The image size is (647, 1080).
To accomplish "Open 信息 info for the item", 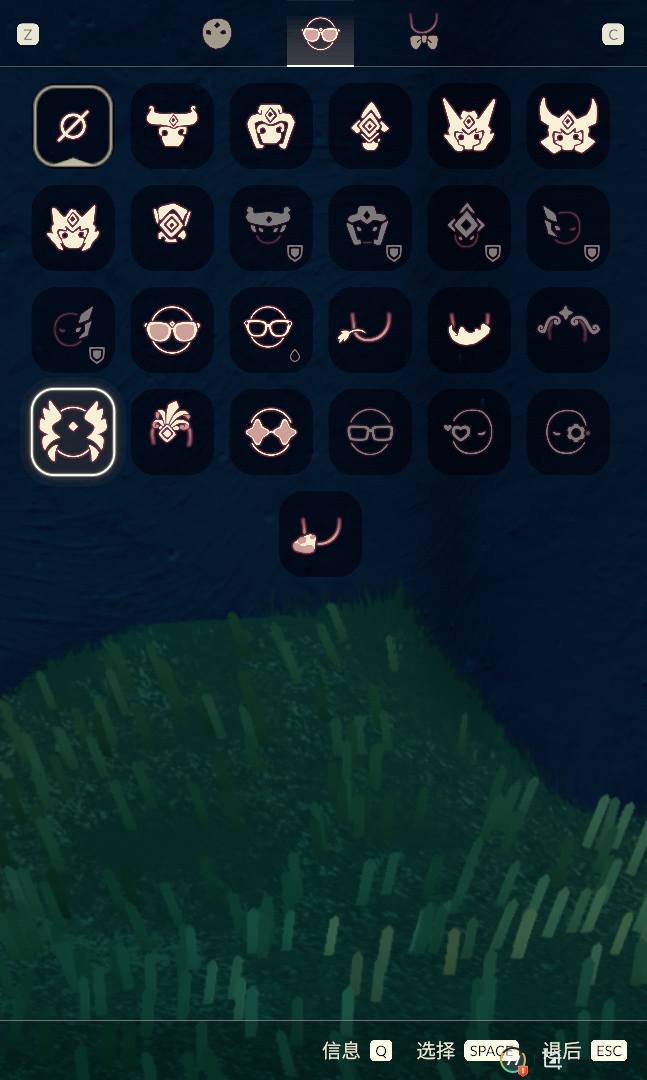I will click(357, 1050).
